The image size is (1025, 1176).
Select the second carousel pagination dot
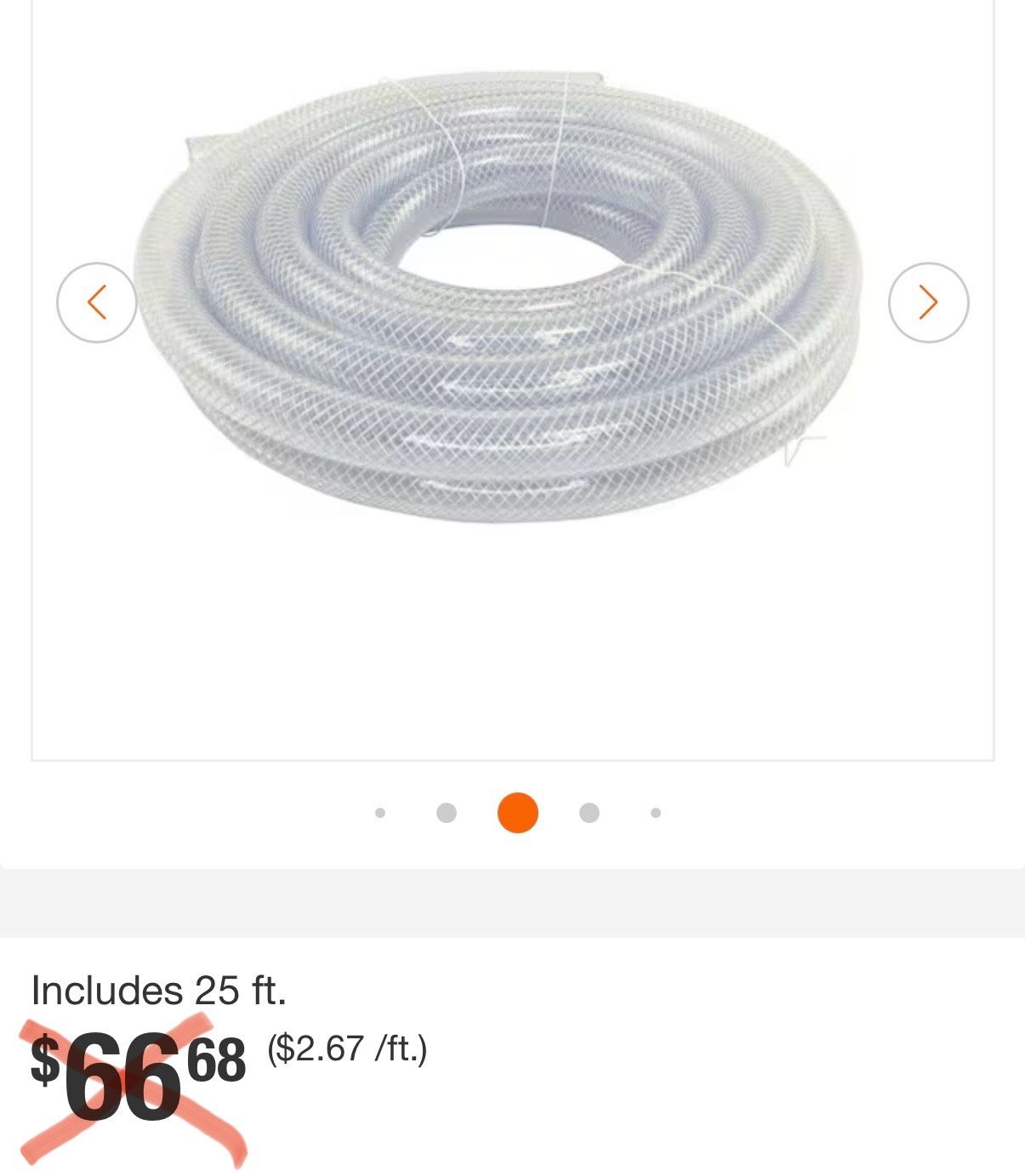(444, 814)
